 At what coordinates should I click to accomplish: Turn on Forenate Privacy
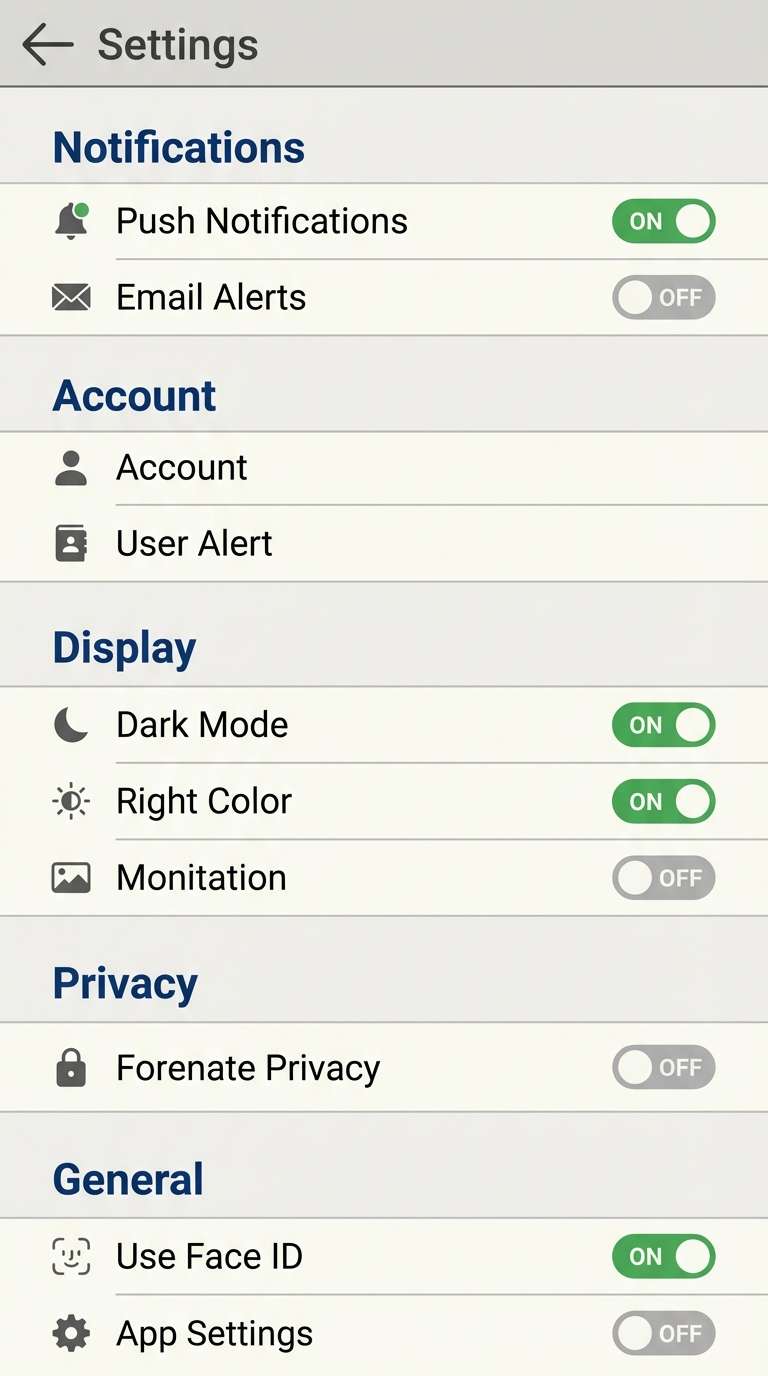pyautogui.click(x=663, y=1067)
